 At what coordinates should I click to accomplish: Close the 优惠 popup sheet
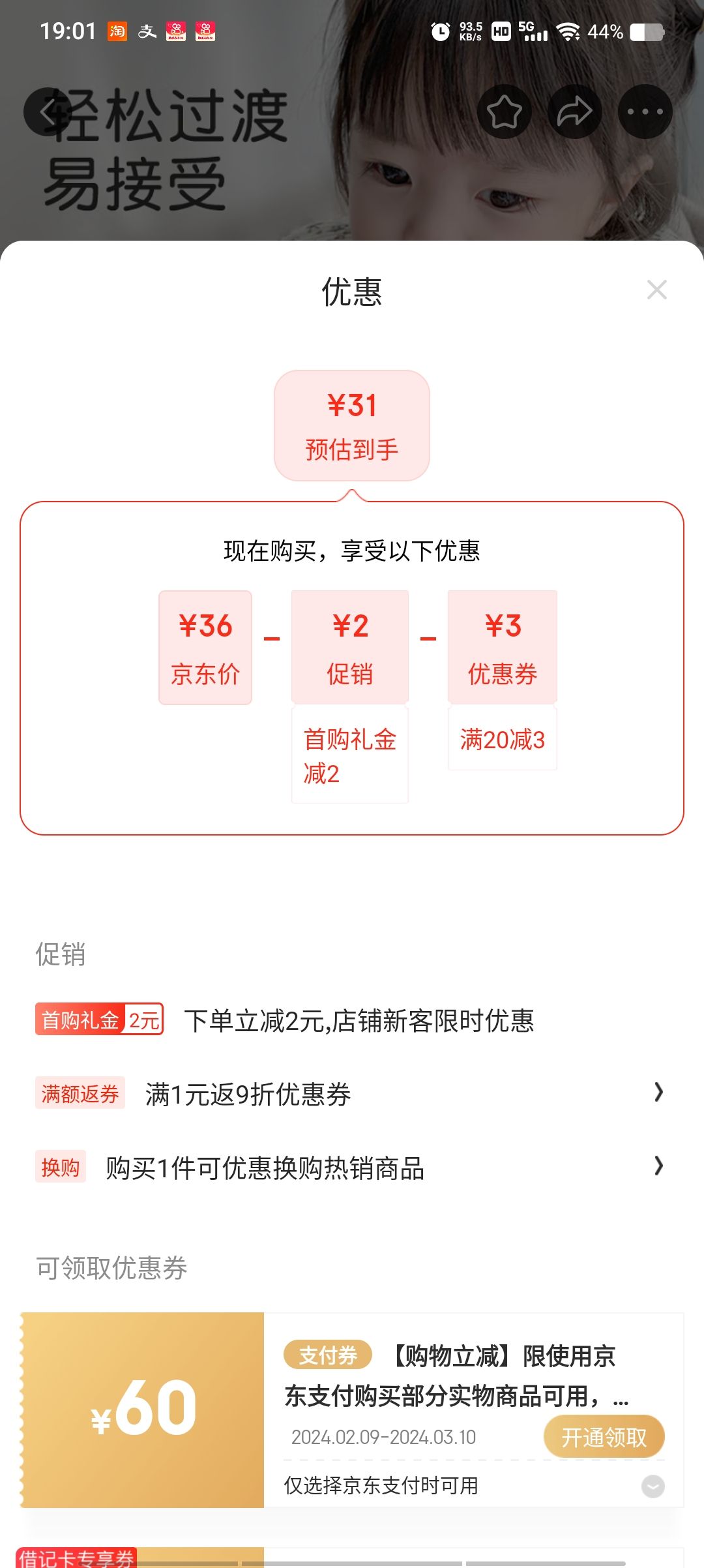click(656, 290)
